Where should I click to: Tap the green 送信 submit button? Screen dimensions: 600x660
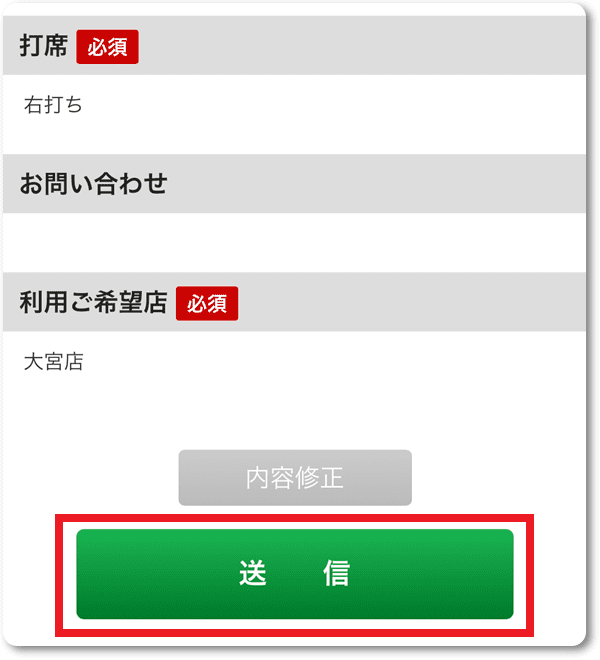[295, 574]
